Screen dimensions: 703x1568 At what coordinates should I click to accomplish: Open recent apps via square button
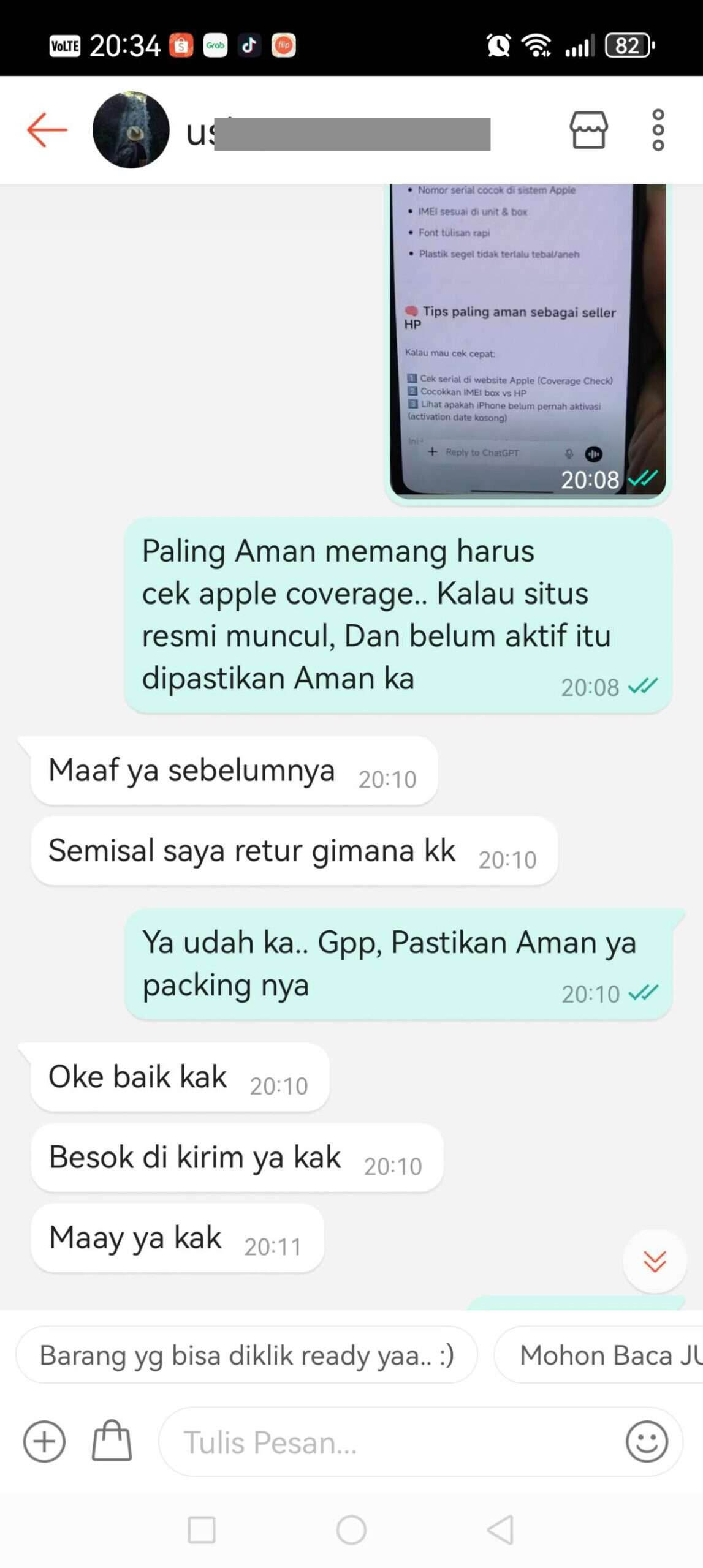coord(202,1530)
